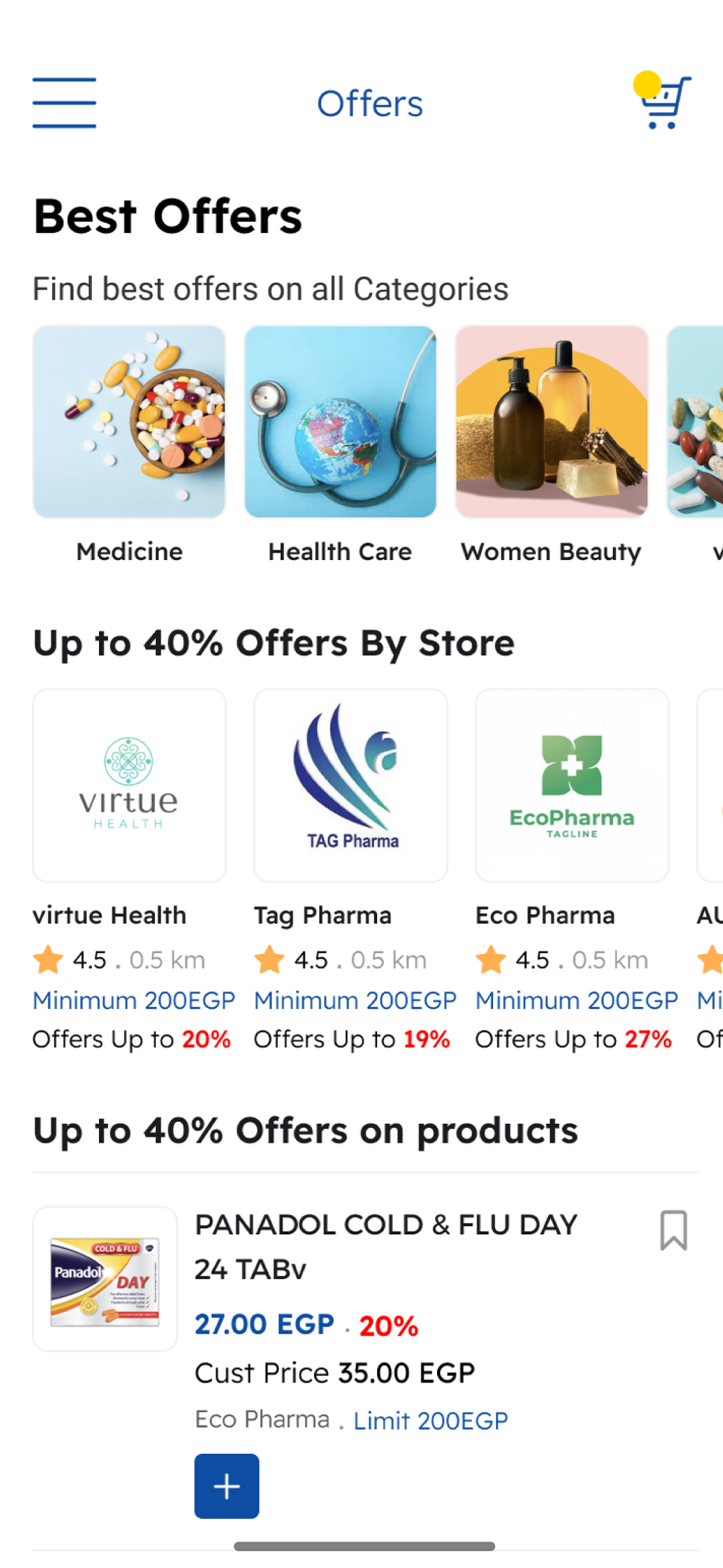Add Panadol Cold & Flu to cart

(227, 1486)
